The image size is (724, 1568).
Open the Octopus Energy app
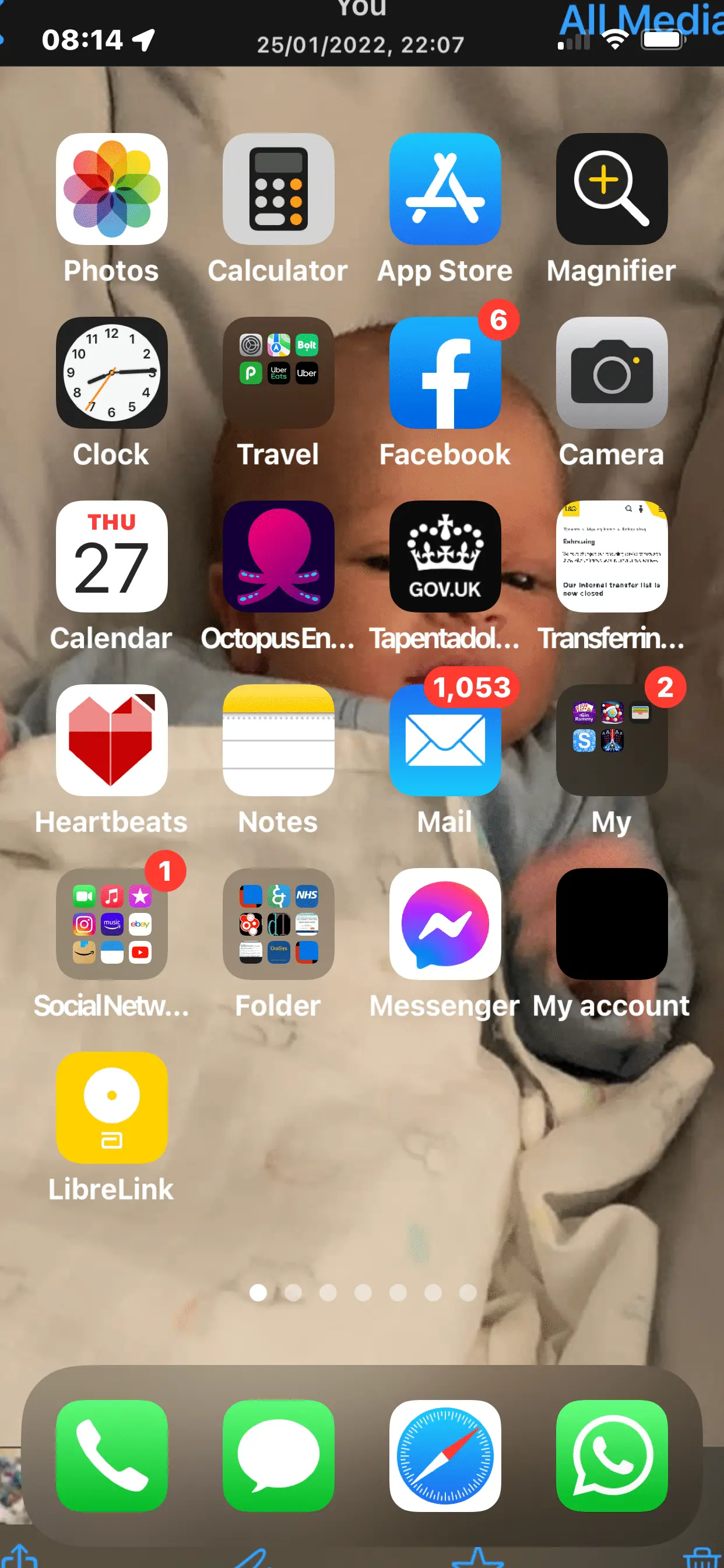[x=278, y=556]
